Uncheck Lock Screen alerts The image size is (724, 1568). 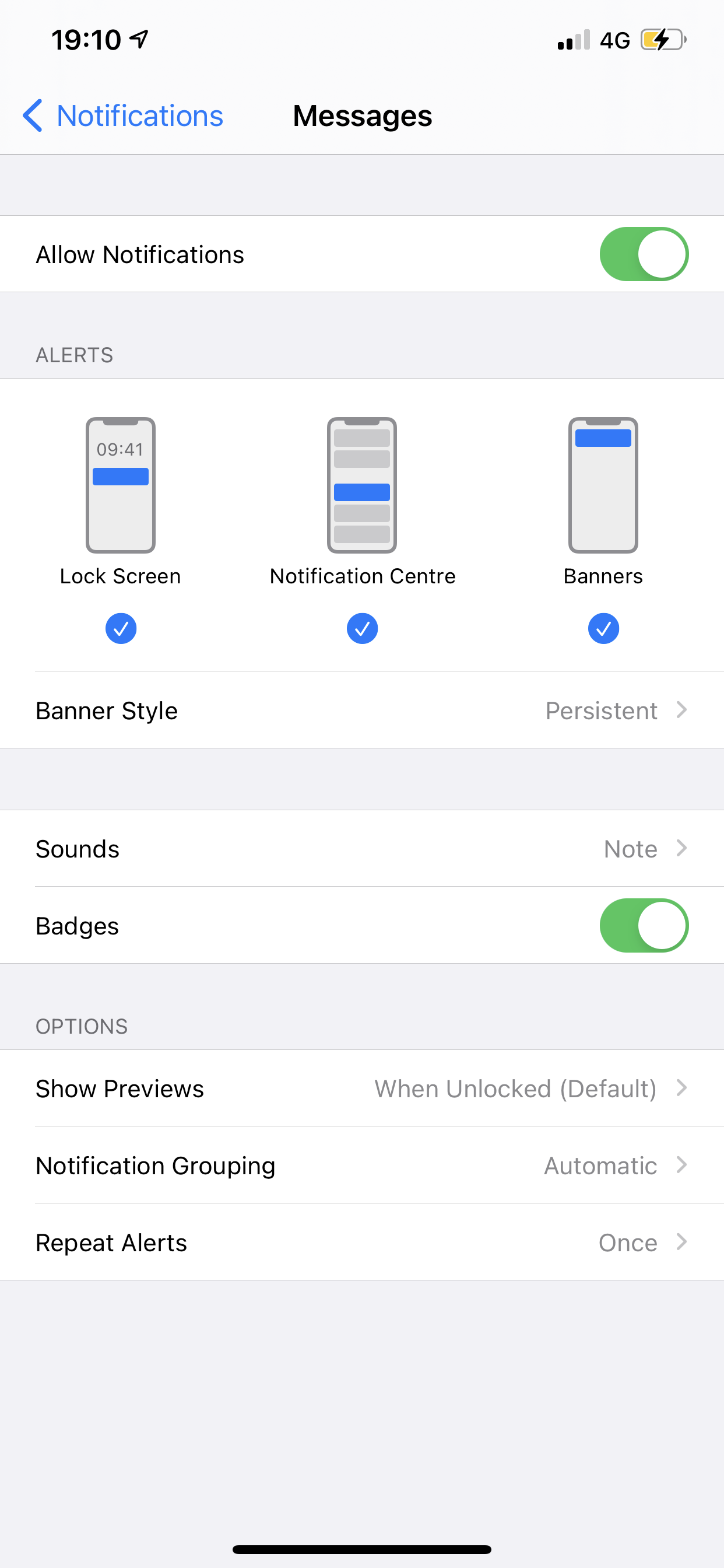(121, 628)
